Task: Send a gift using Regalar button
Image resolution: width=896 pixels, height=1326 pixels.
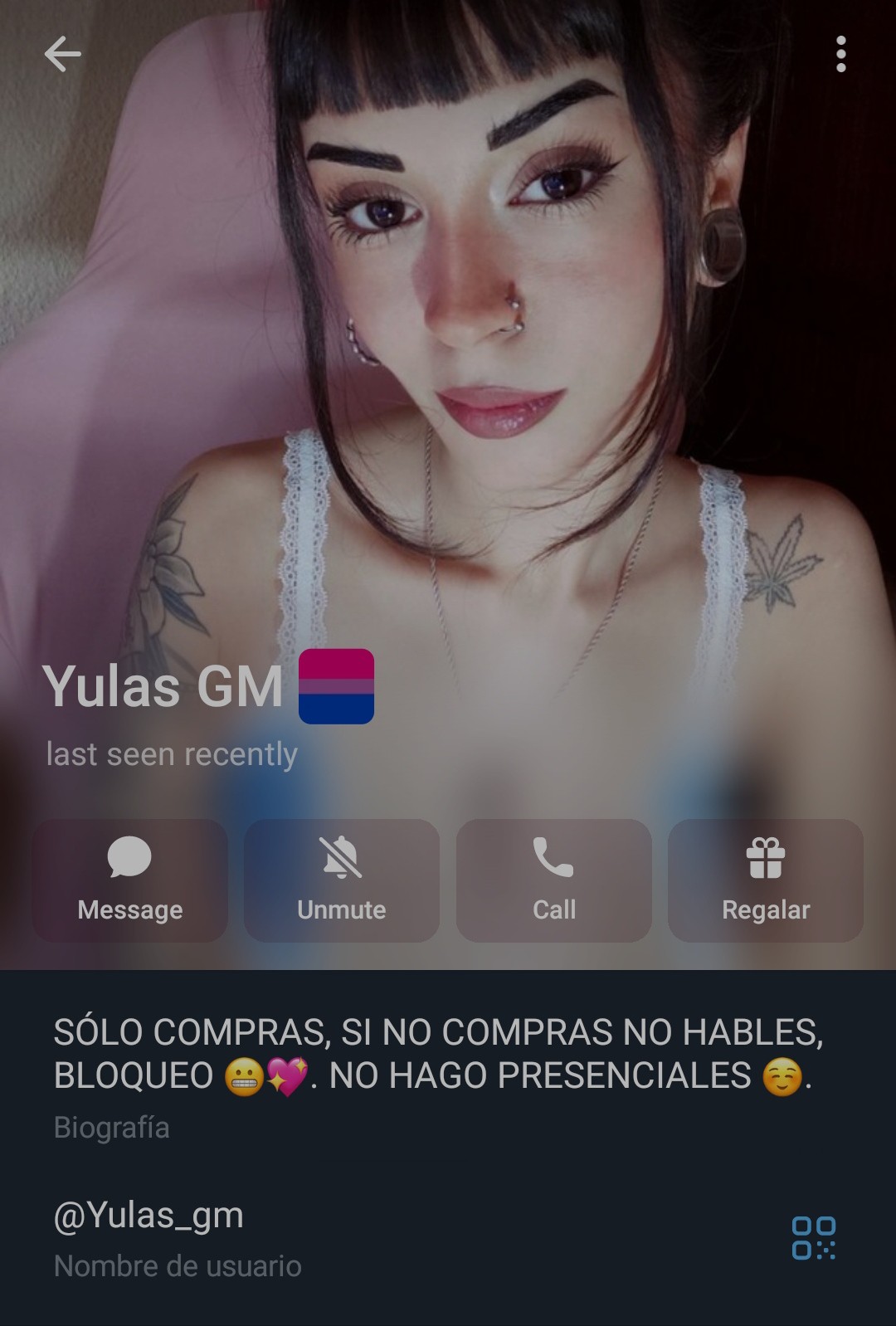Action: coord(766,880)
